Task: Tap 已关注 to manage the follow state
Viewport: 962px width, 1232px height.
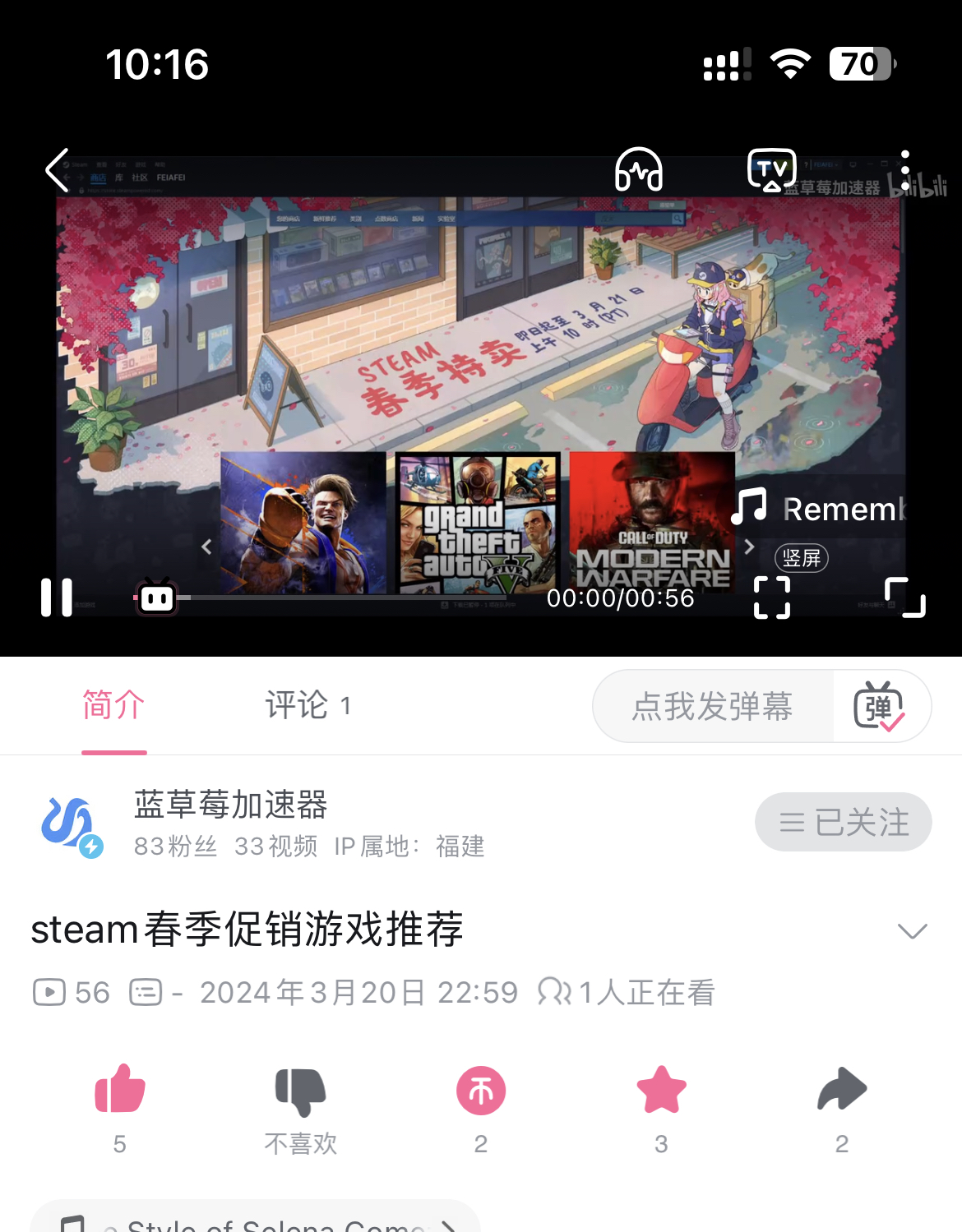Action: [843, 821]
